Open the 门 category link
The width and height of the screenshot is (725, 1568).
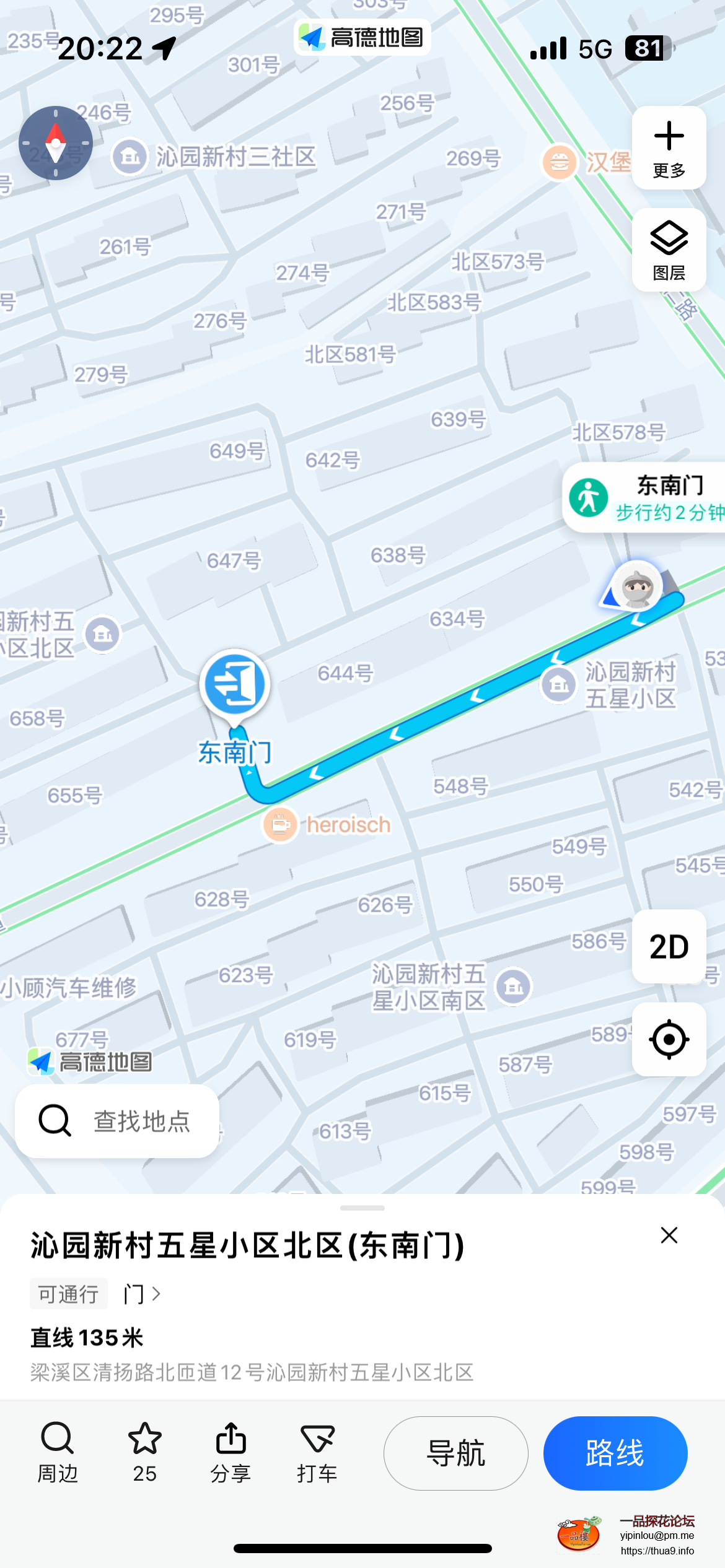tap(142, 1294)
